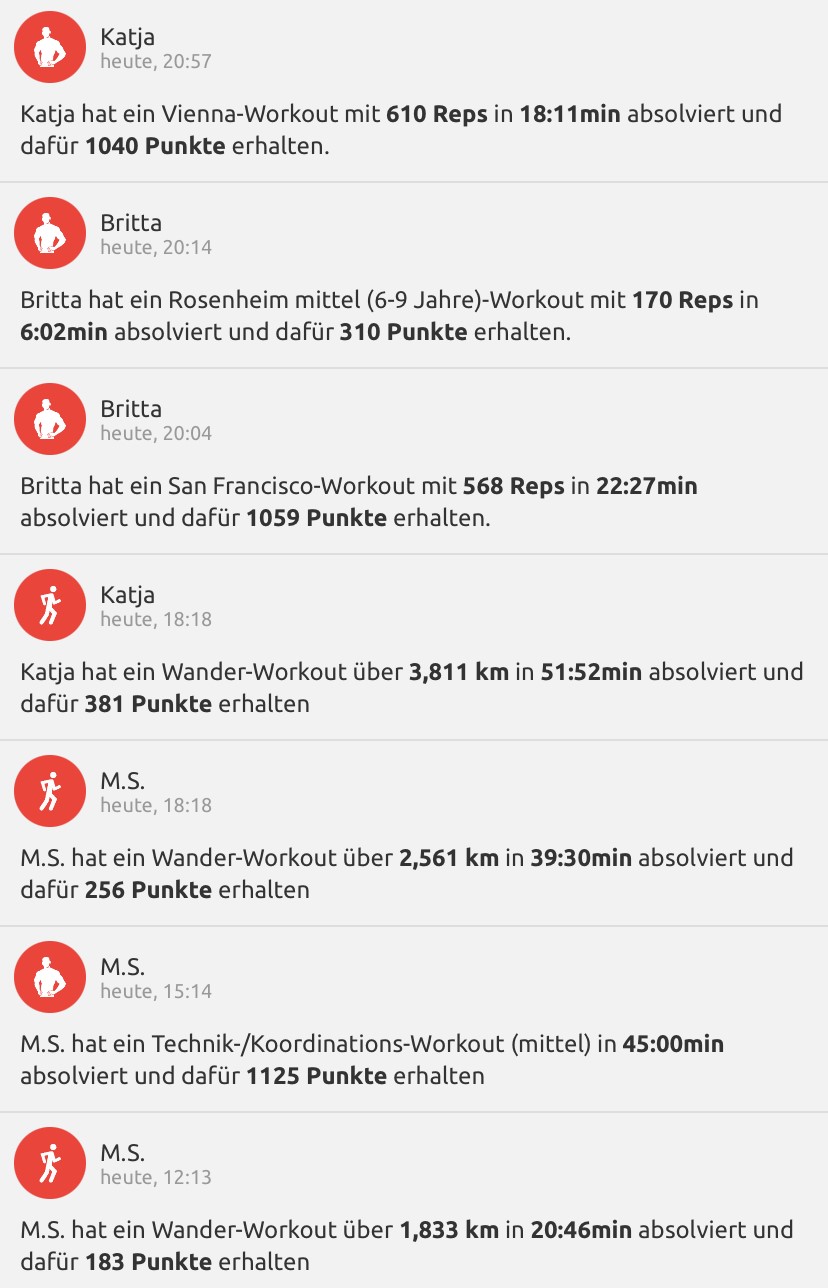The height and width of the screenshot is (1288, 828).
Task: Open Britta's San Francisco-Workout entry
Action: (400, 501)
